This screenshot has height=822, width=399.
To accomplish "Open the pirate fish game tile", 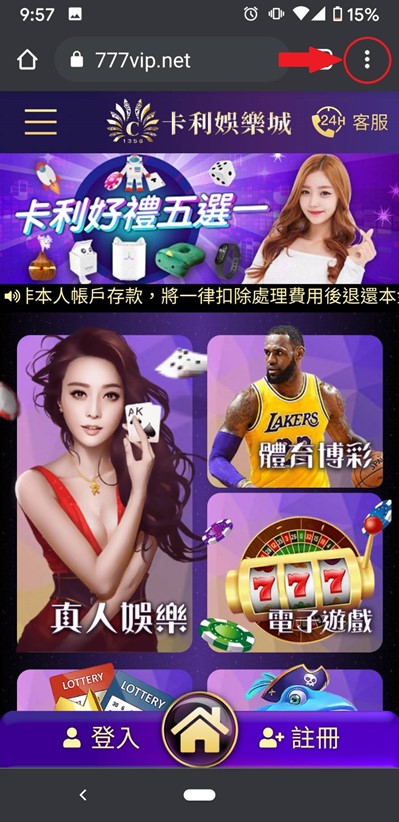I will click(295, 689).
